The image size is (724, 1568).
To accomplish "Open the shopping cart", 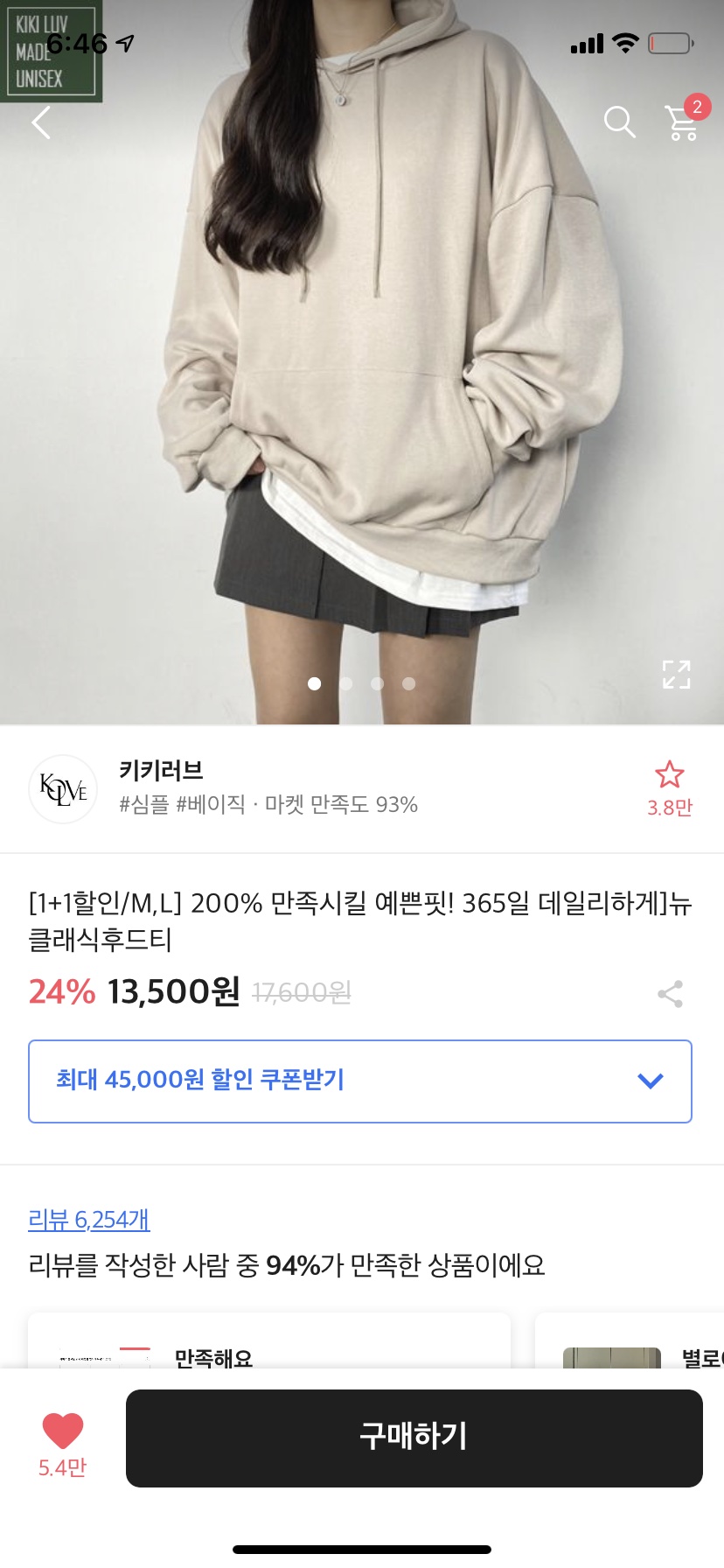I will click(x=683, y=122).
